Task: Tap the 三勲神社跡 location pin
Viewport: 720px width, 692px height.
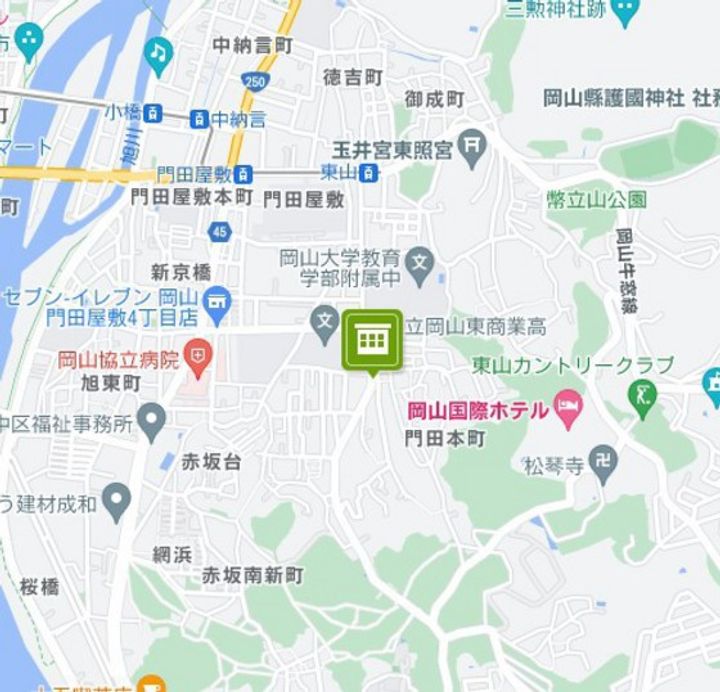Action: click(625, 13)
